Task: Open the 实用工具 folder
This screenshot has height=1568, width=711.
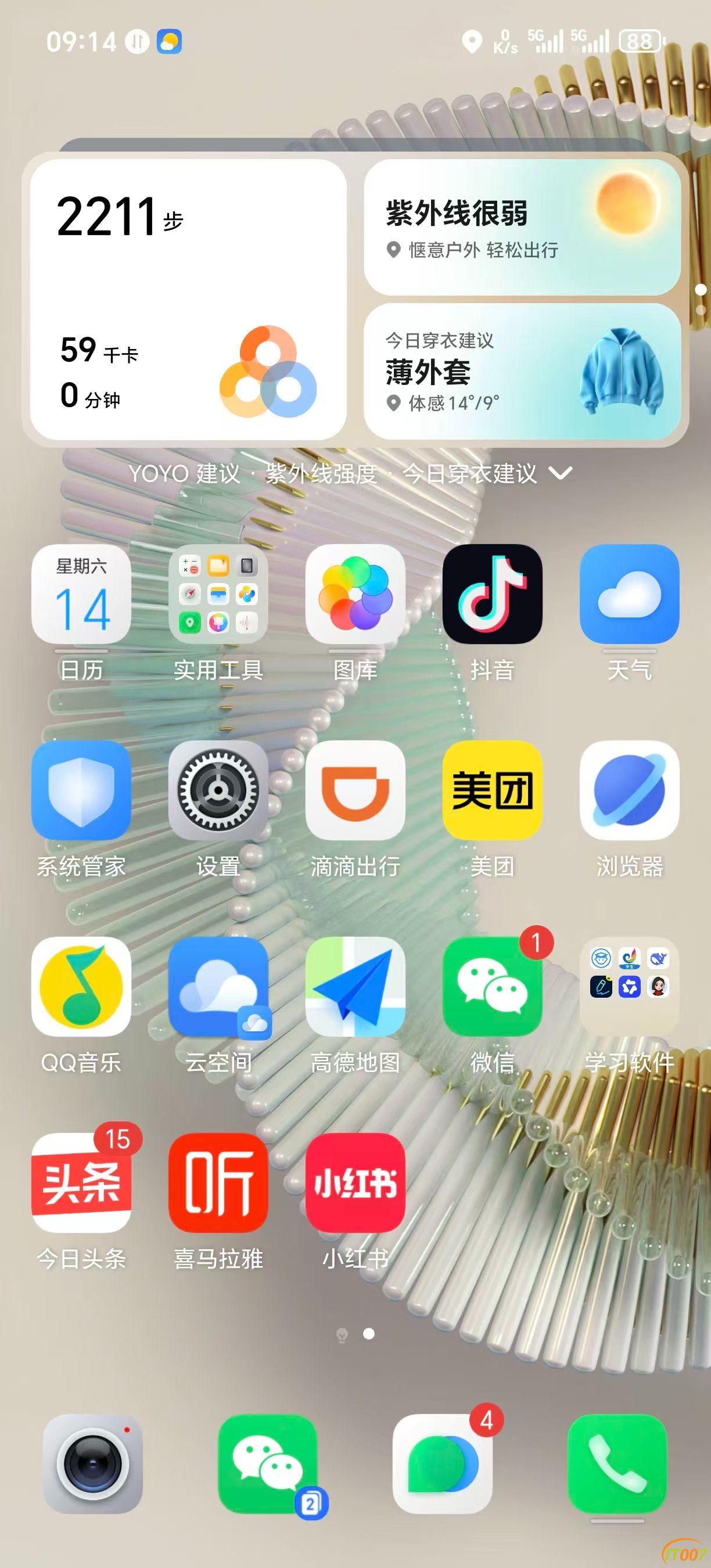Action: coord(218,594)
